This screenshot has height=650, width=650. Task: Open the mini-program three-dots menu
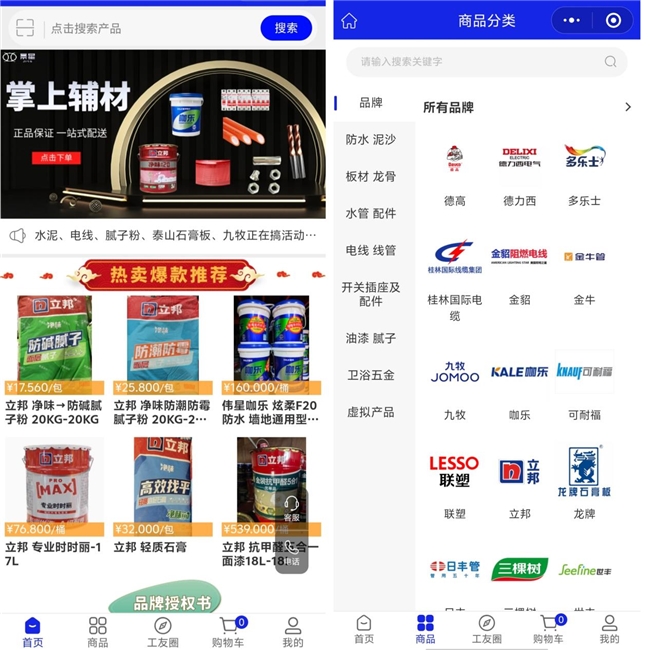(x=573, y=21)
